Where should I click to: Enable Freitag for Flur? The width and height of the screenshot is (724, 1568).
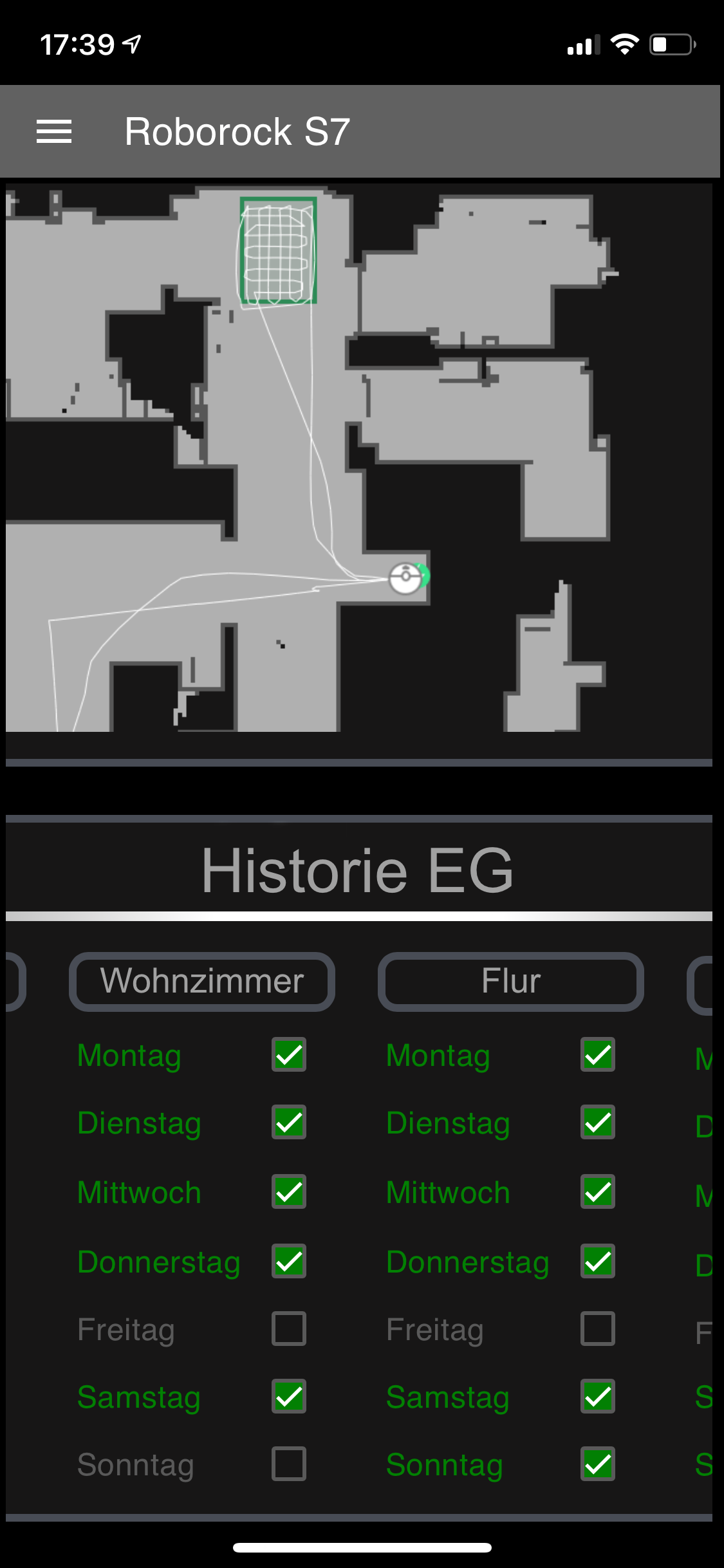pos(598,1329)
